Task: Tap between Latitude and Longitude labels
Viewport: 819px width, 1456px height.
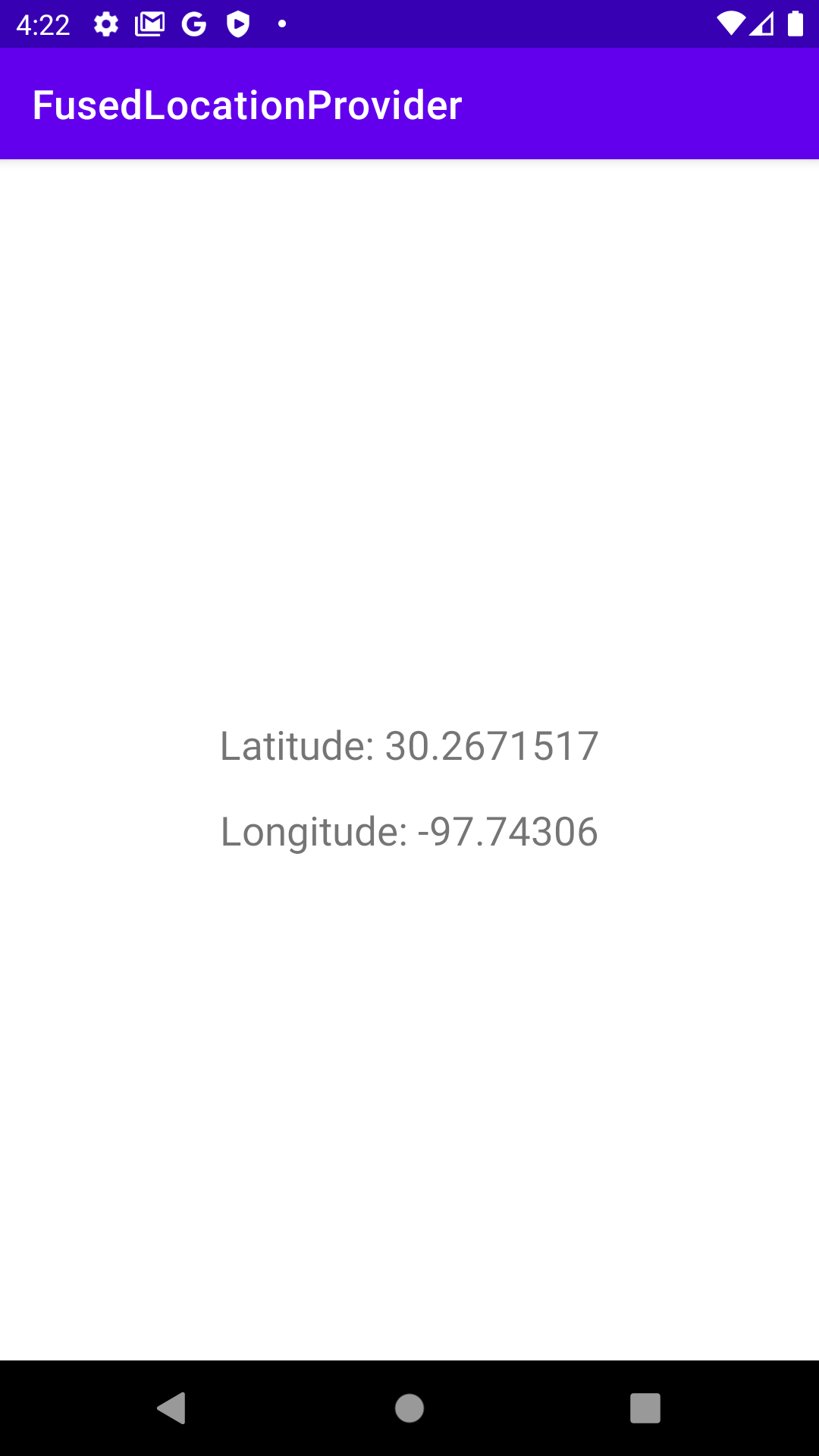Action: point(409,789)
